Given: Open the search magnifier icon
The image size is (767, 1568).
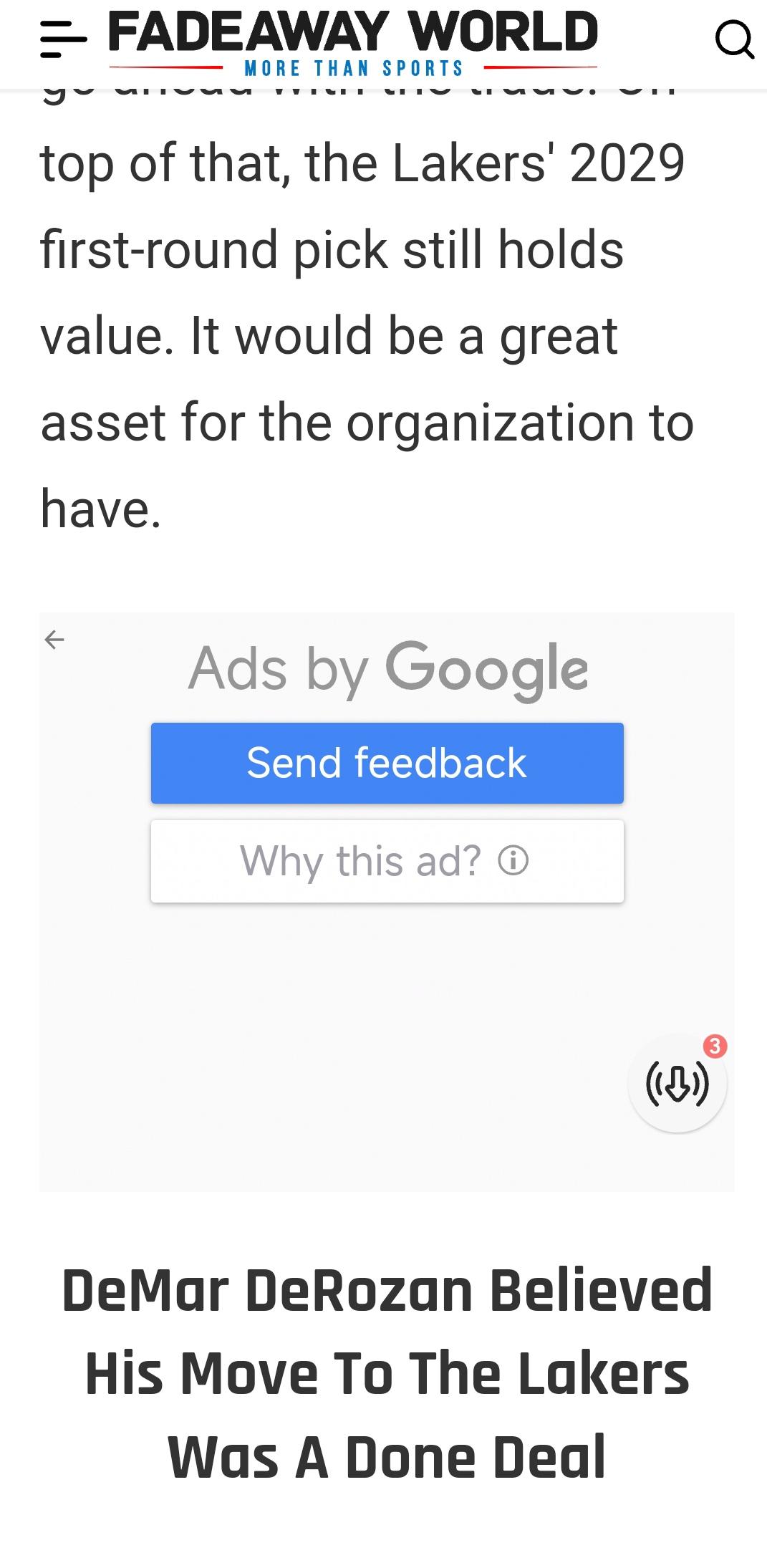Looking at the screenshot, I should (735, 39).
